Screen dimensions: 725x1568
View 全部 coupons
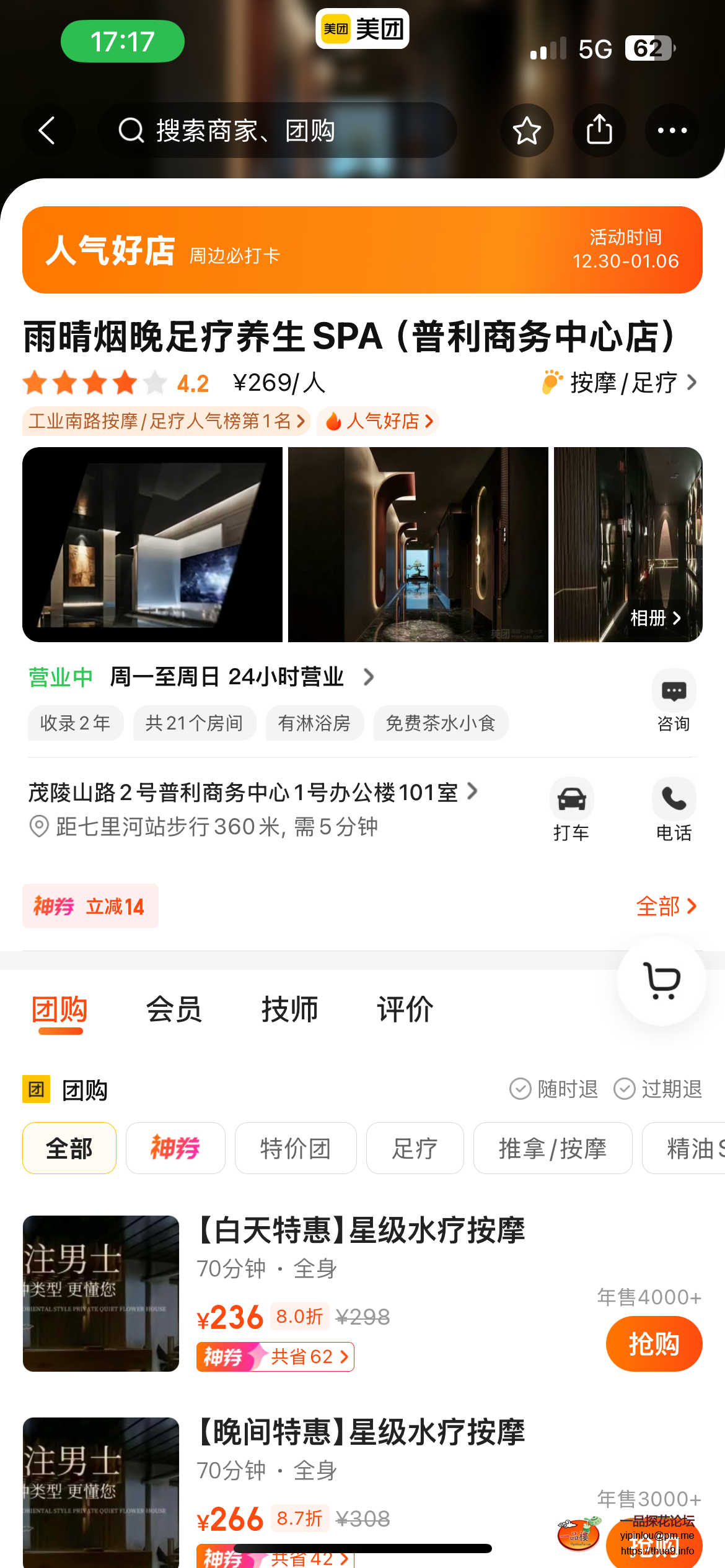tap(666, 907)
